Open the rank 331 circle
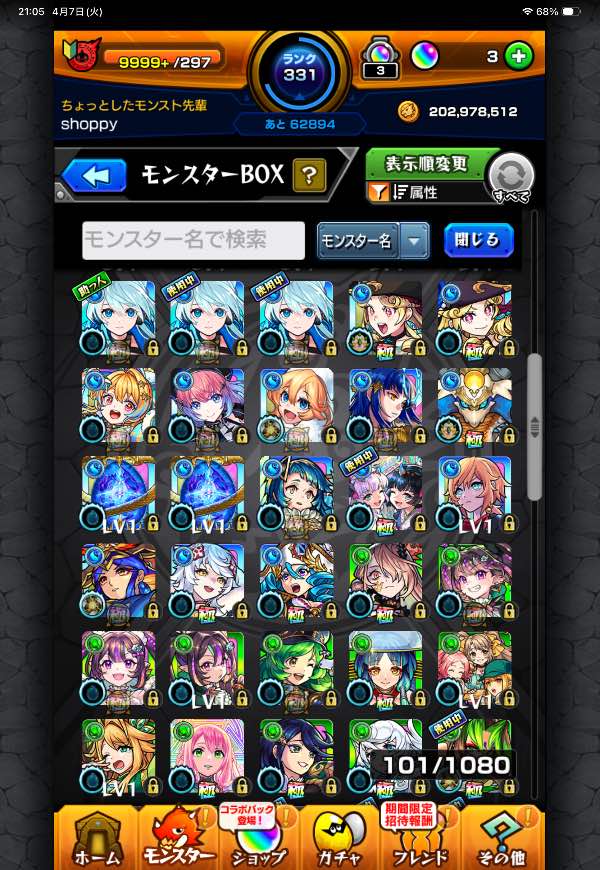 pos(299,69)
